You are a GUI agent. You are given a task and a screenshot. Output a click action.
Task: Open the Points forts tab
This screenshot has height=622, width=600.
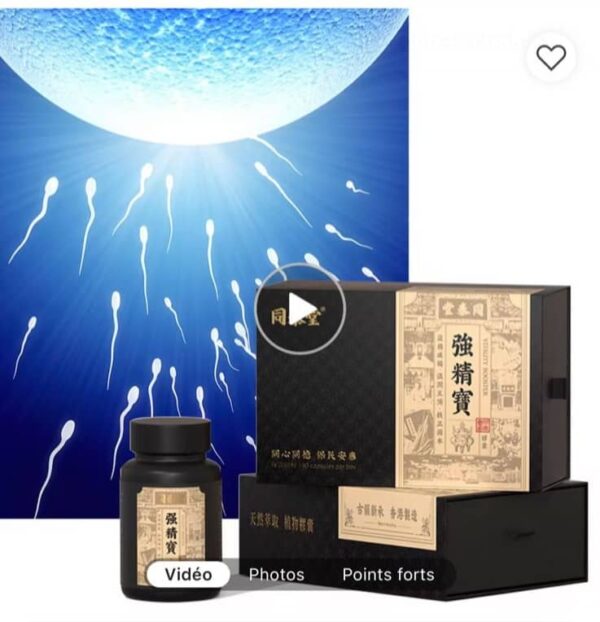point(388,575)
